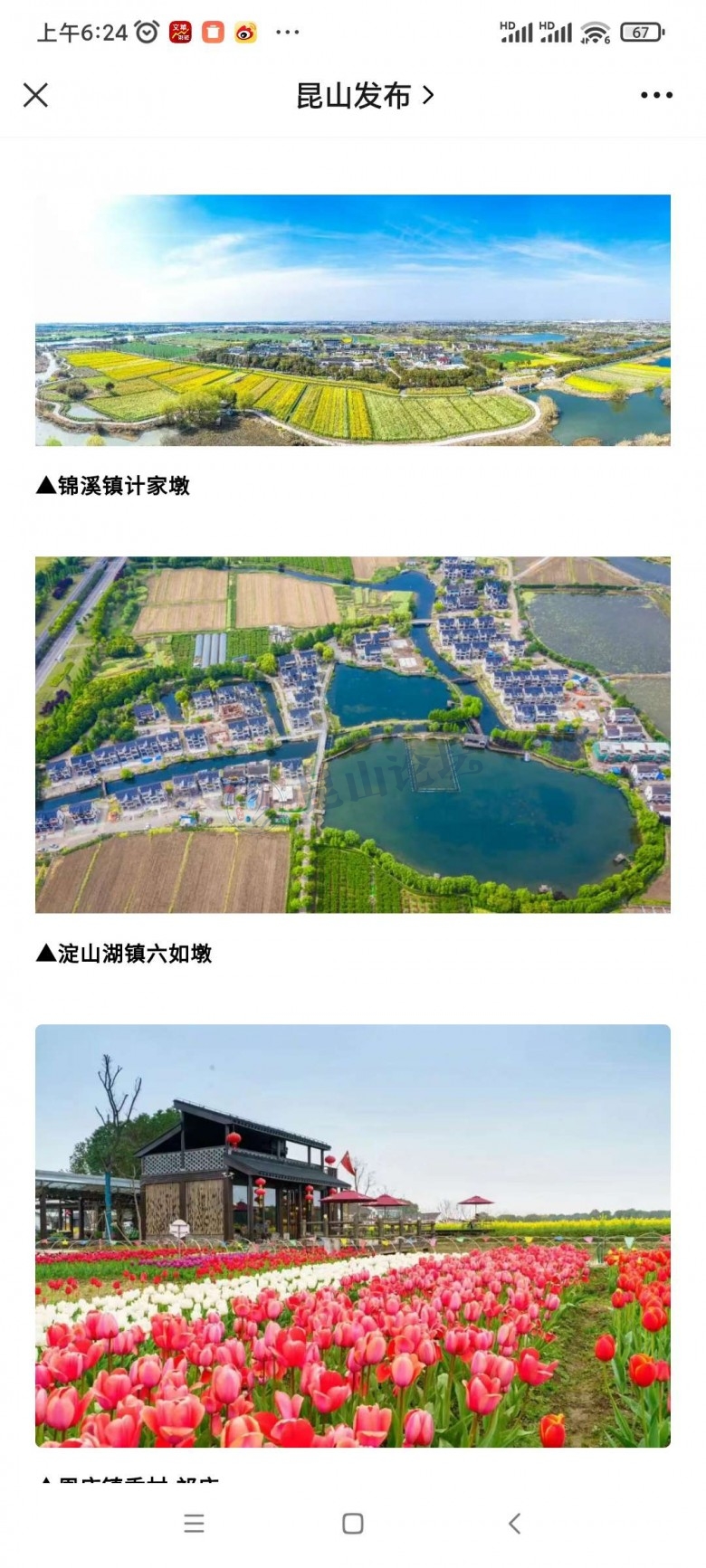Open the 昆山发布 account page
This screenshot has width=706, height=1568.
[364, 95]
